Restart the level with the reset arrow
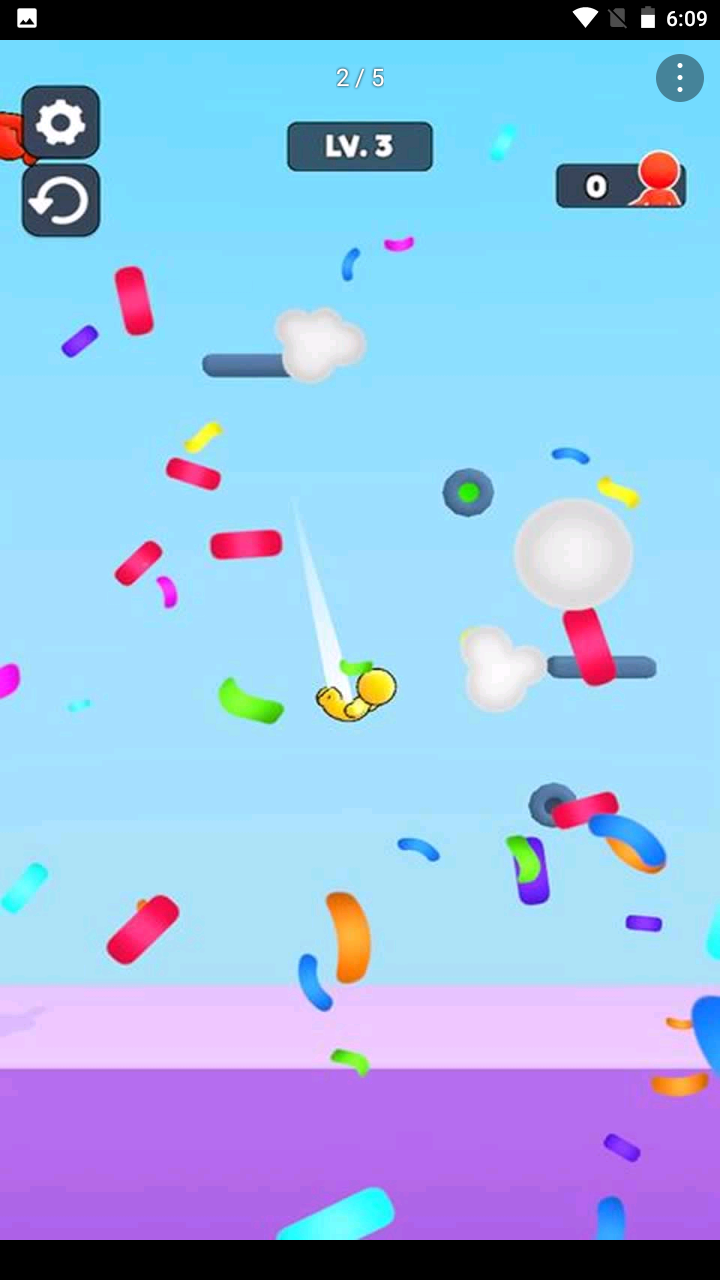The image size is (720, 1280). point(61,201)
